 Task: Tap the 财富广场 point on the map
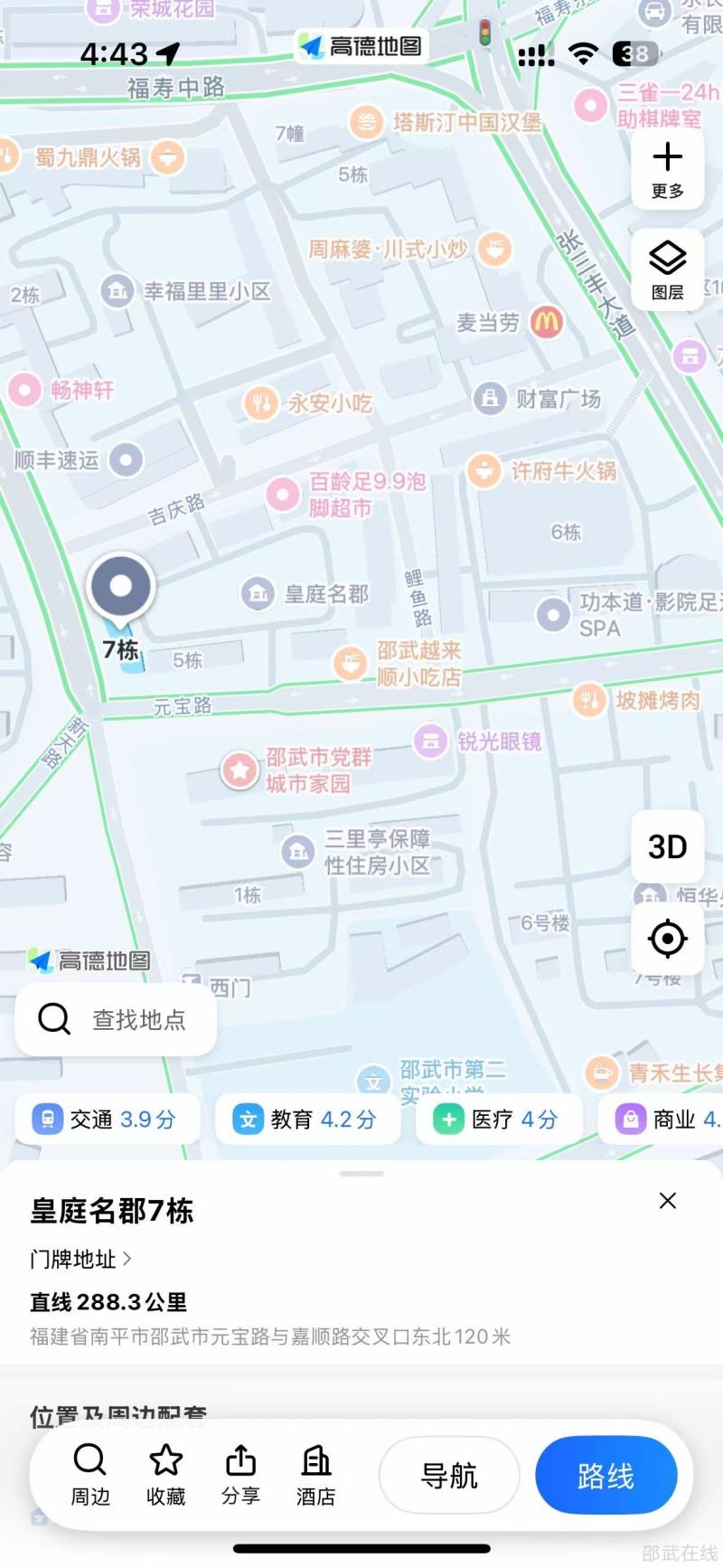pos(491,398)
